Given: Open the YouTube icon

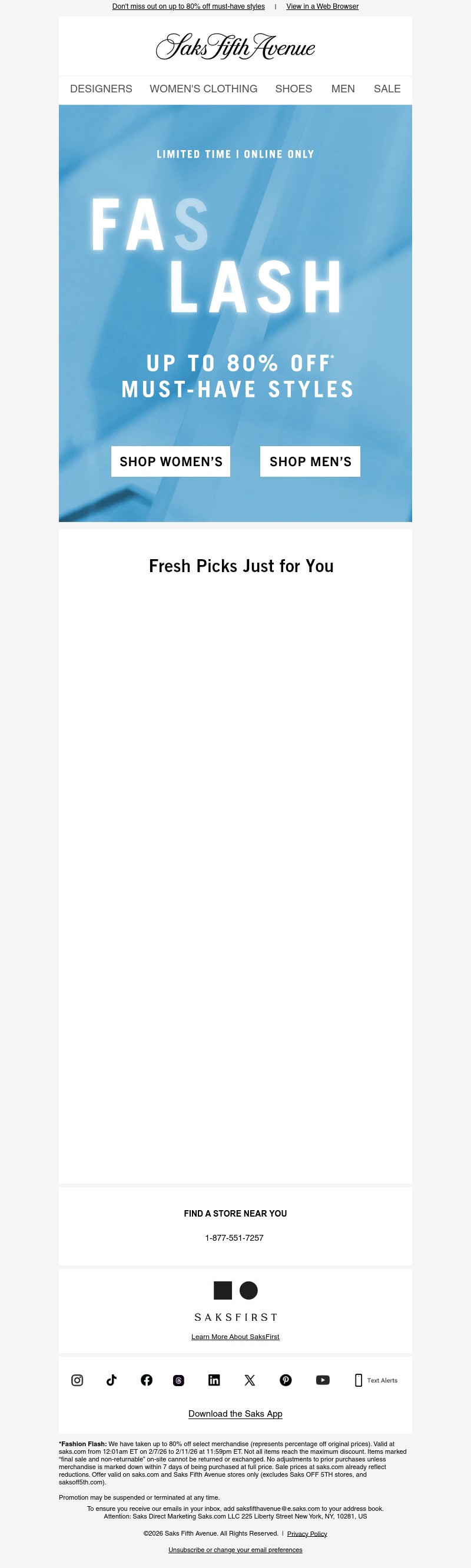Looking at the screenshot, I should coord(323,1380).
